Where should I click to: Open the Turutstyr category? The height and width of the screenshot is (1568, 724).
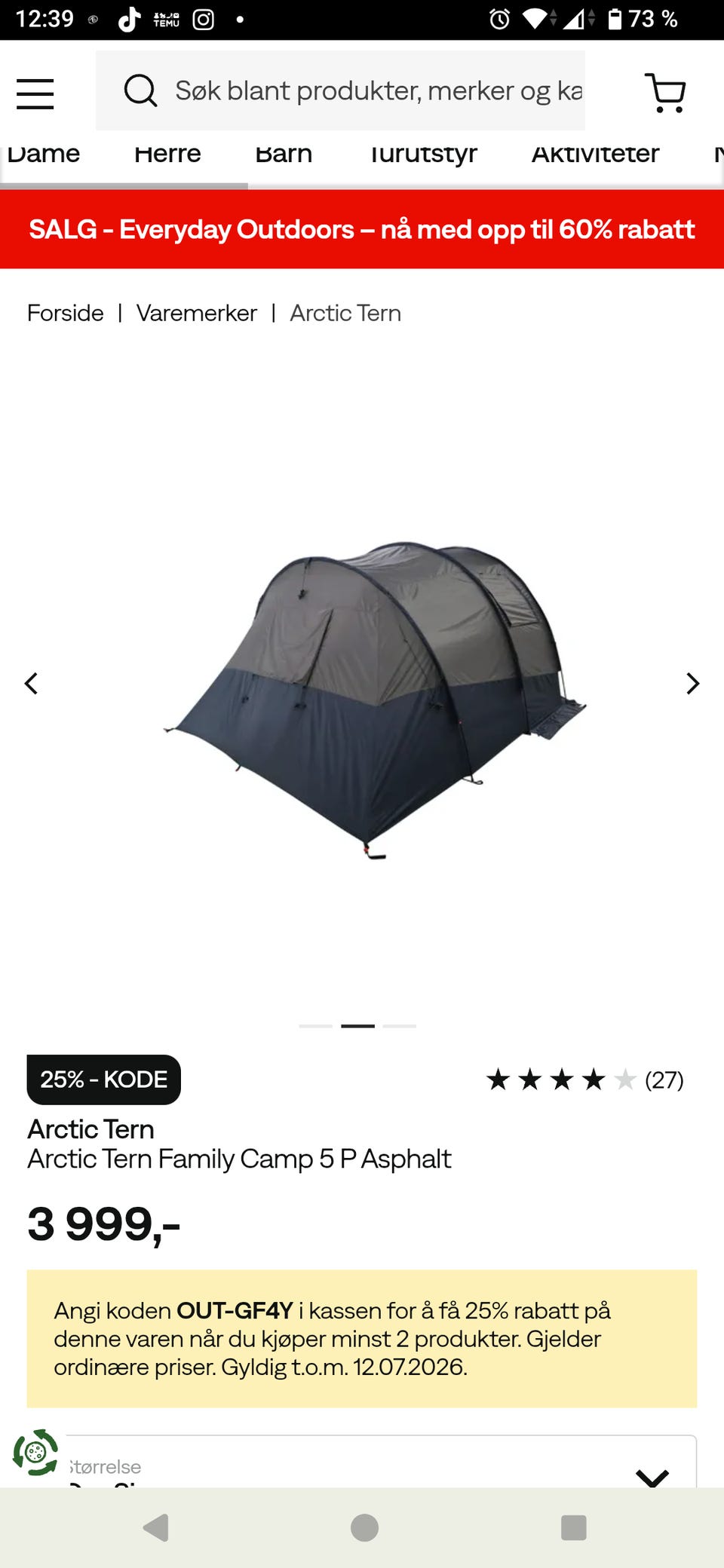click(x=423, y=155)
